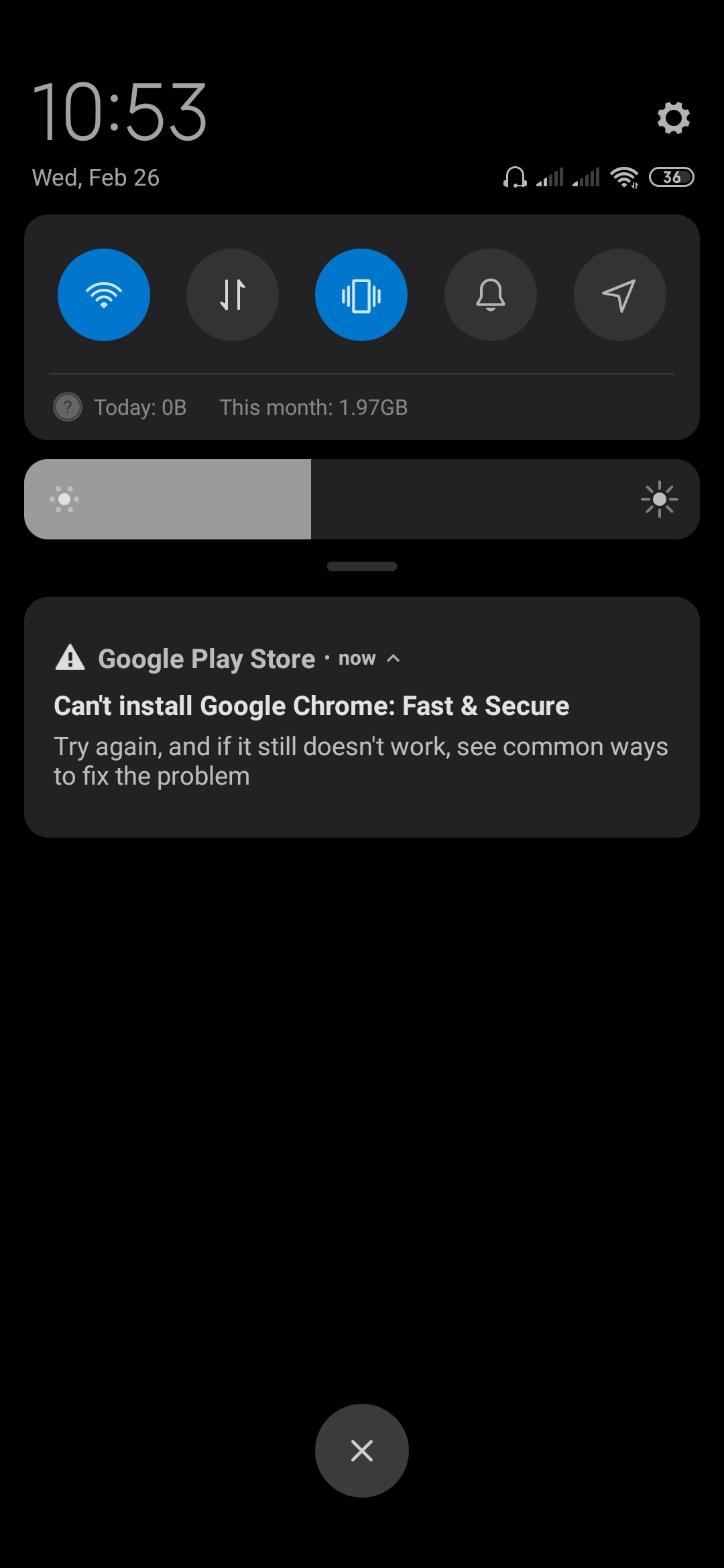Turn off the Wi-Fi toggle

104,295
